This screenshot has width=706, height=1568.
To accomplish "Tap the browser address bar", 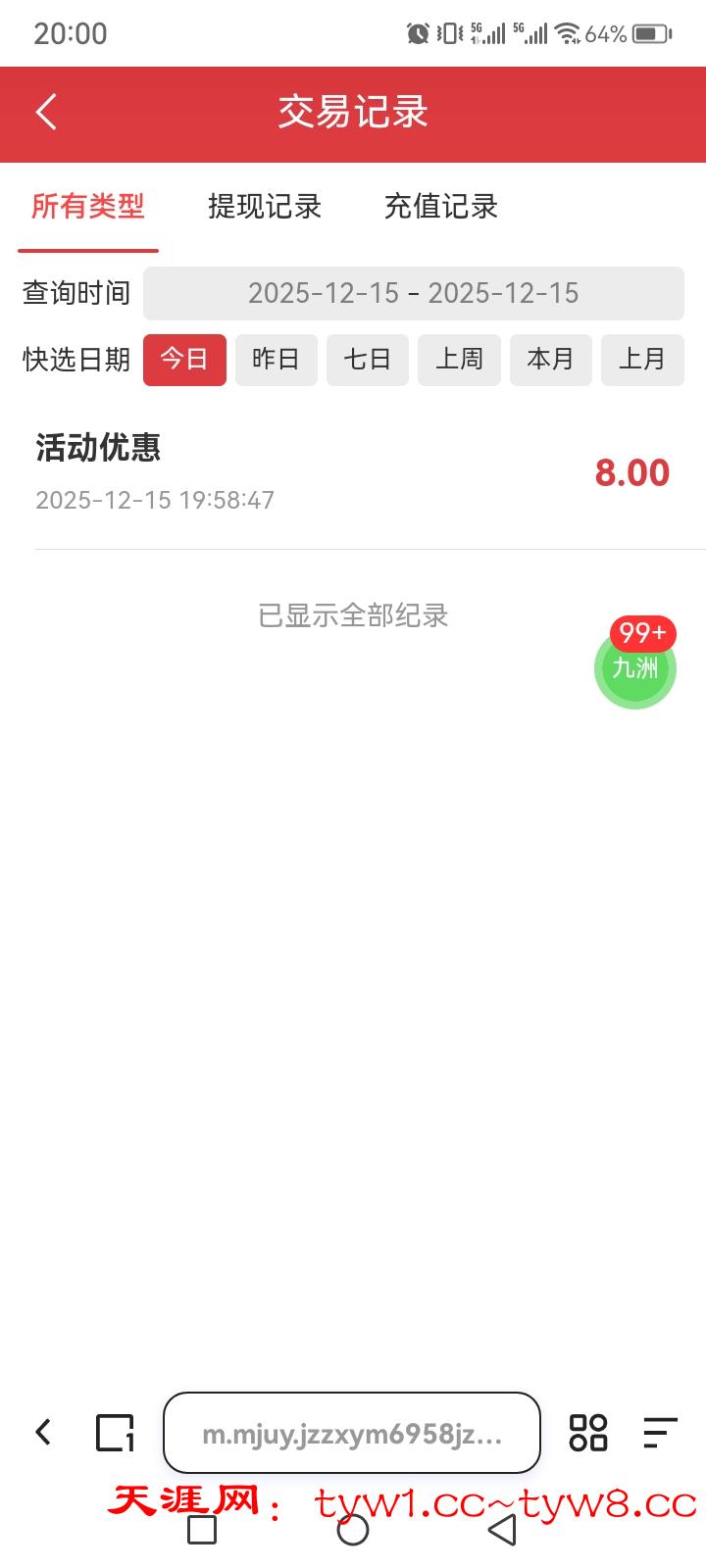I will tap(352, 1434).
